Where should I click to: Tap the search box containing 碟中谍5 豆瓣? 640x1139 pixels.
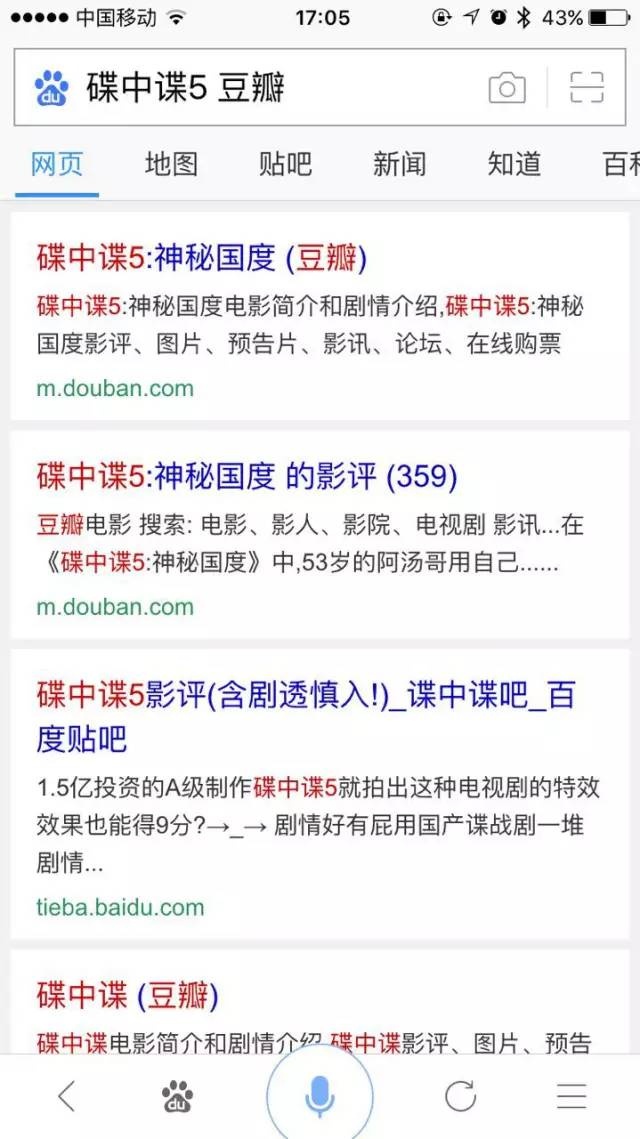280,88
